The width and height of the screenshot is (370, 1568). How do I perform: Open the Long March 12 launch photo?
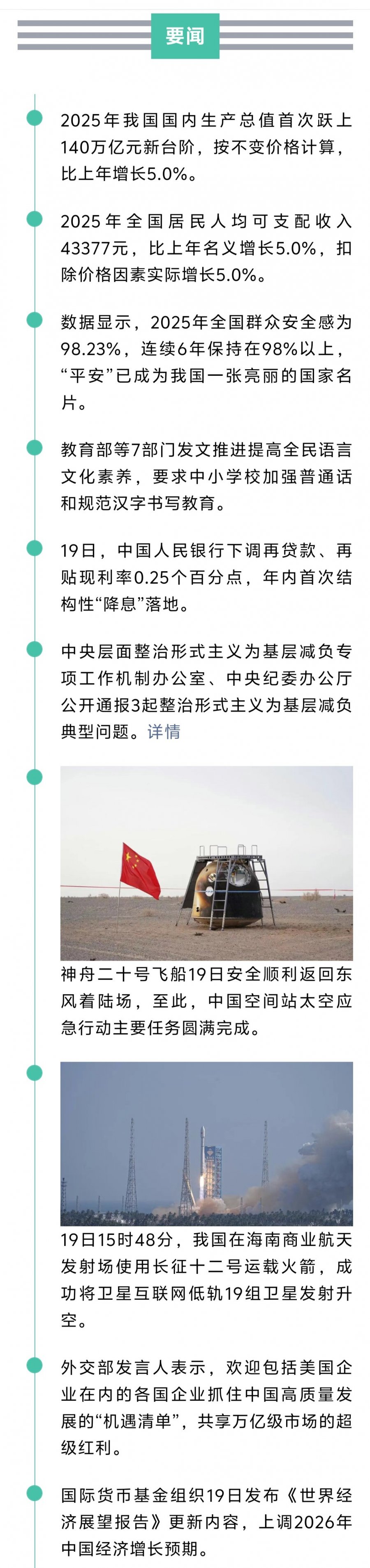click(x=206, y=1144)
